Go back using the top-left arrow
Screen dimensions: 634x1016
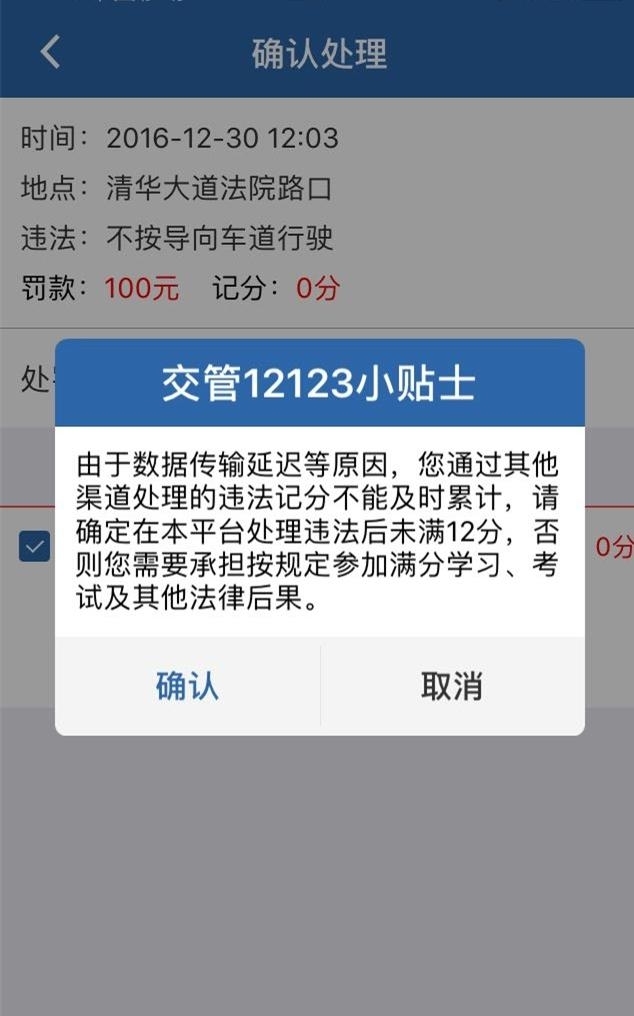(50, 52)
